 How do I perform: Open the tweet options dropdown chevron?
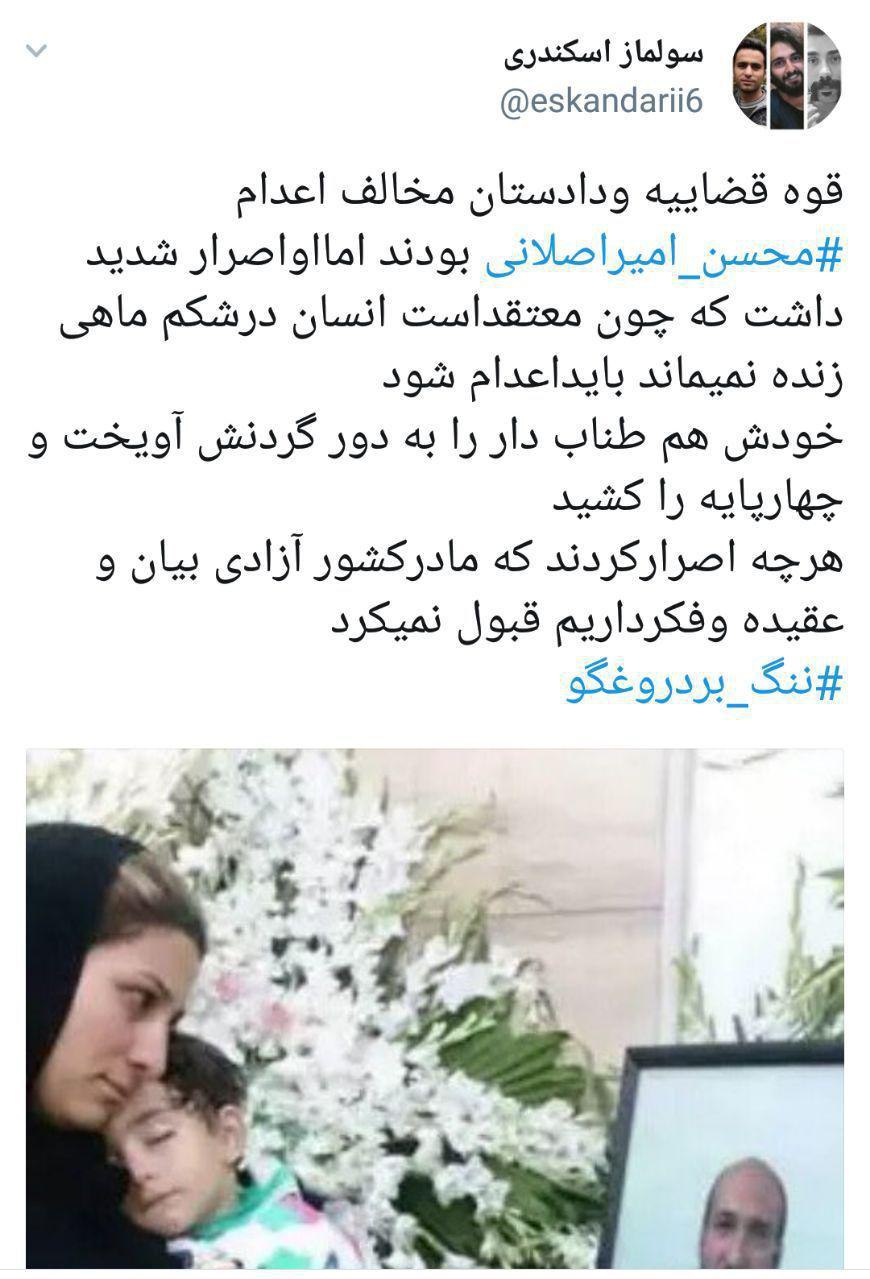[36, 51]
